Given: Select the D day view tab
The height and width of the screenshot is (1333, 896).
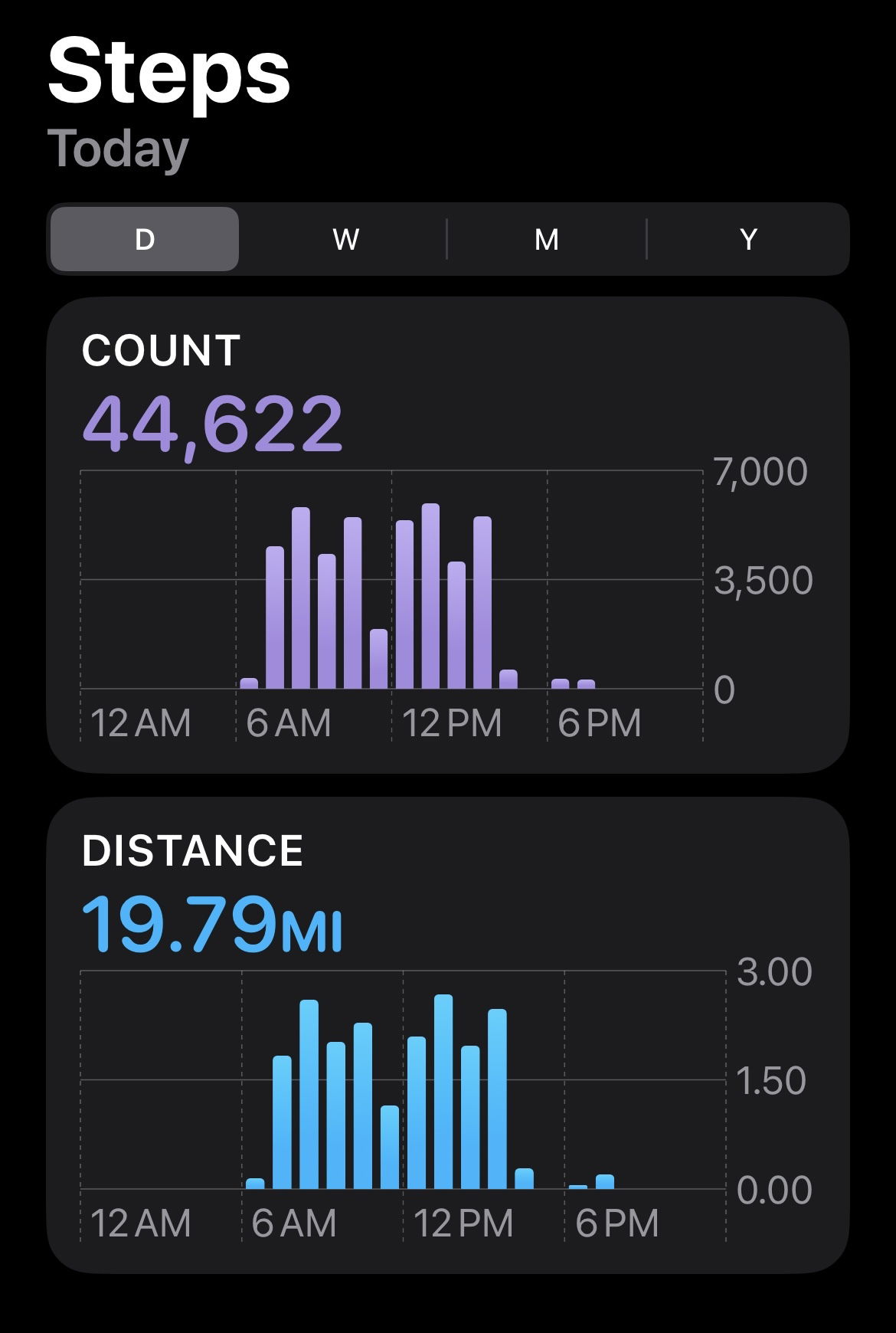Looking at the screenshot, I should pos(145,238).
